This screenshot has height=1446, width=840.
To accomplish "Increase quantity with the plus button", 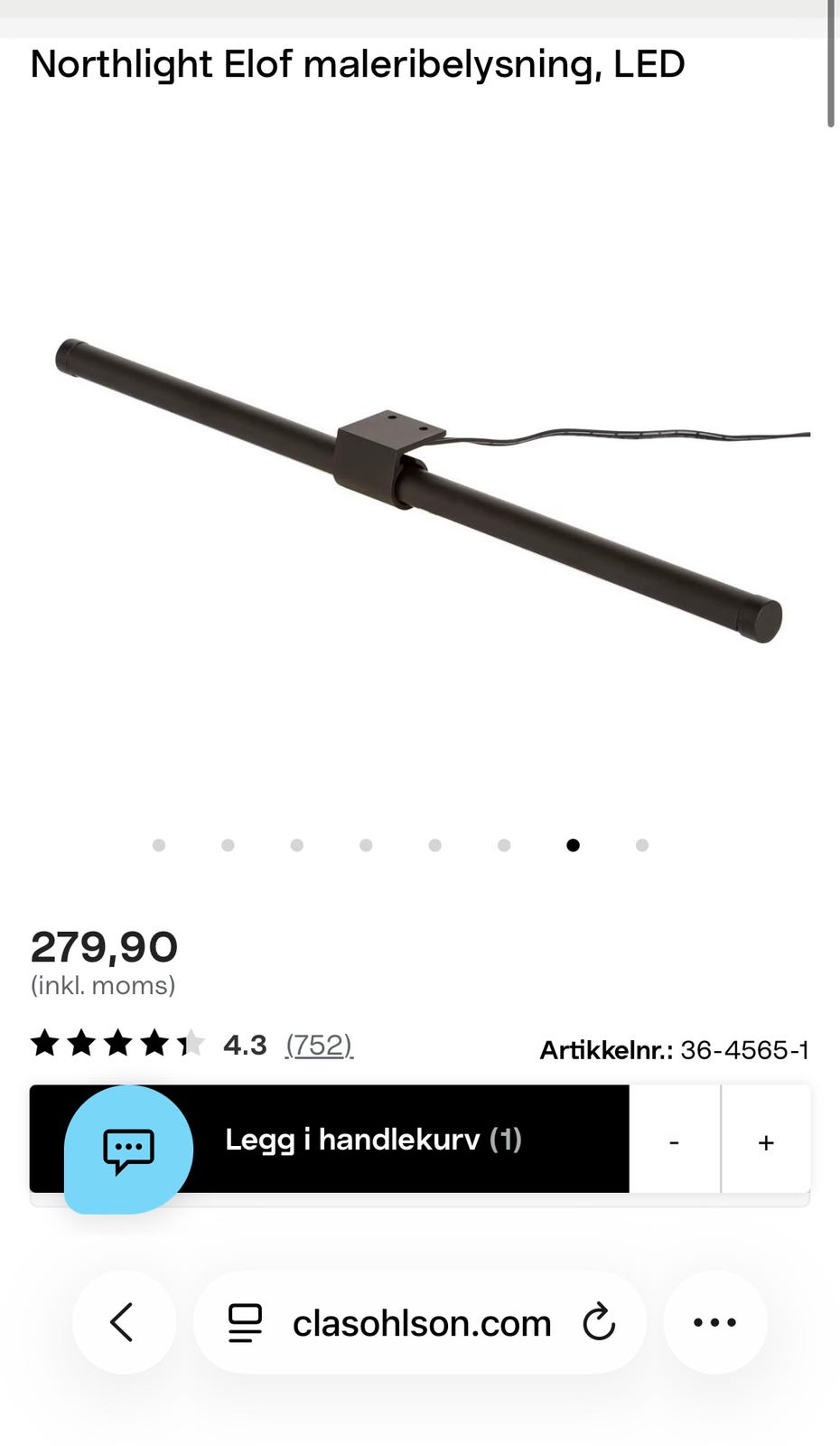I will [766, 1141].
